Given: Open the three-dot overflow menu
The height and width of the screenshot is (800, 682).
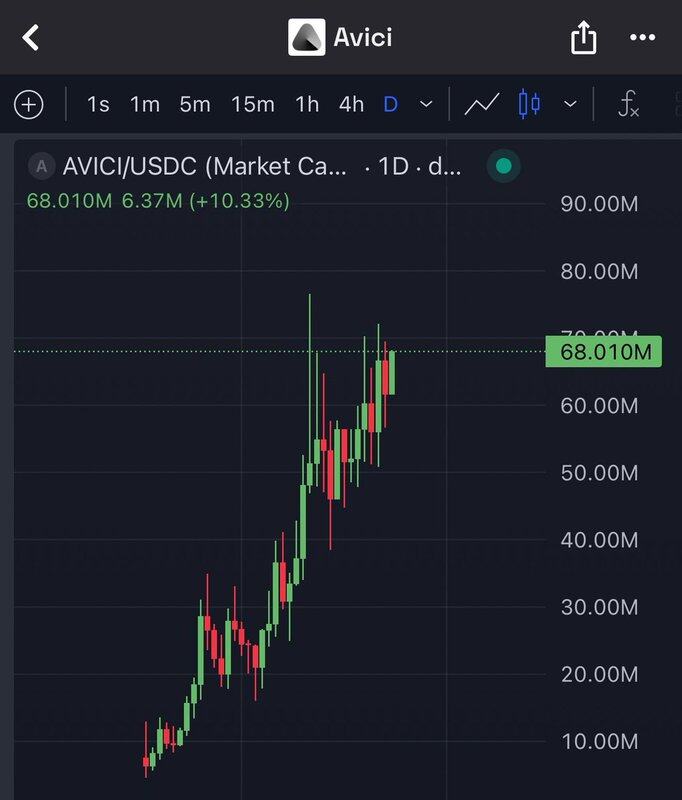Looking at the screenshot, I should point(642,38).
